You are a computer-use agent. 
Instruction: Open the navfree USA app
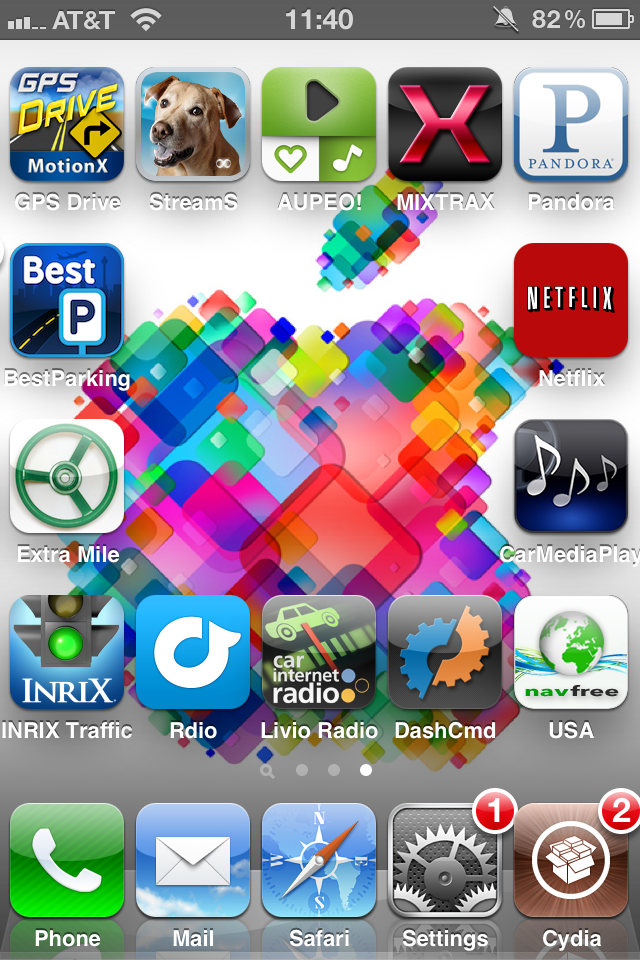coord(571,652)
